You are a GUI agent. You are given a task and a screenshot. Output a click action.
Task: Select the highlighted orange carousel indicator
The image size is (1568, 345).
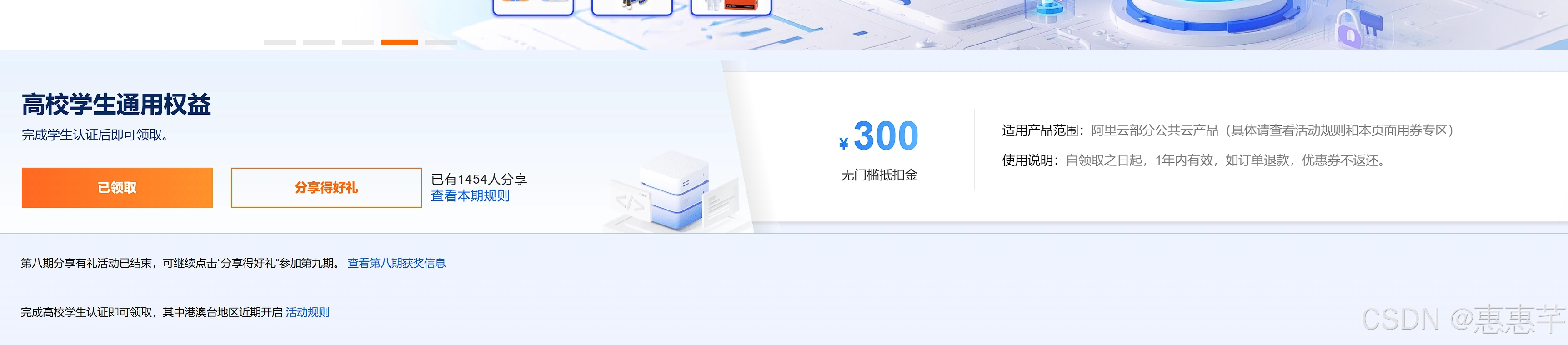coord(399,42)
